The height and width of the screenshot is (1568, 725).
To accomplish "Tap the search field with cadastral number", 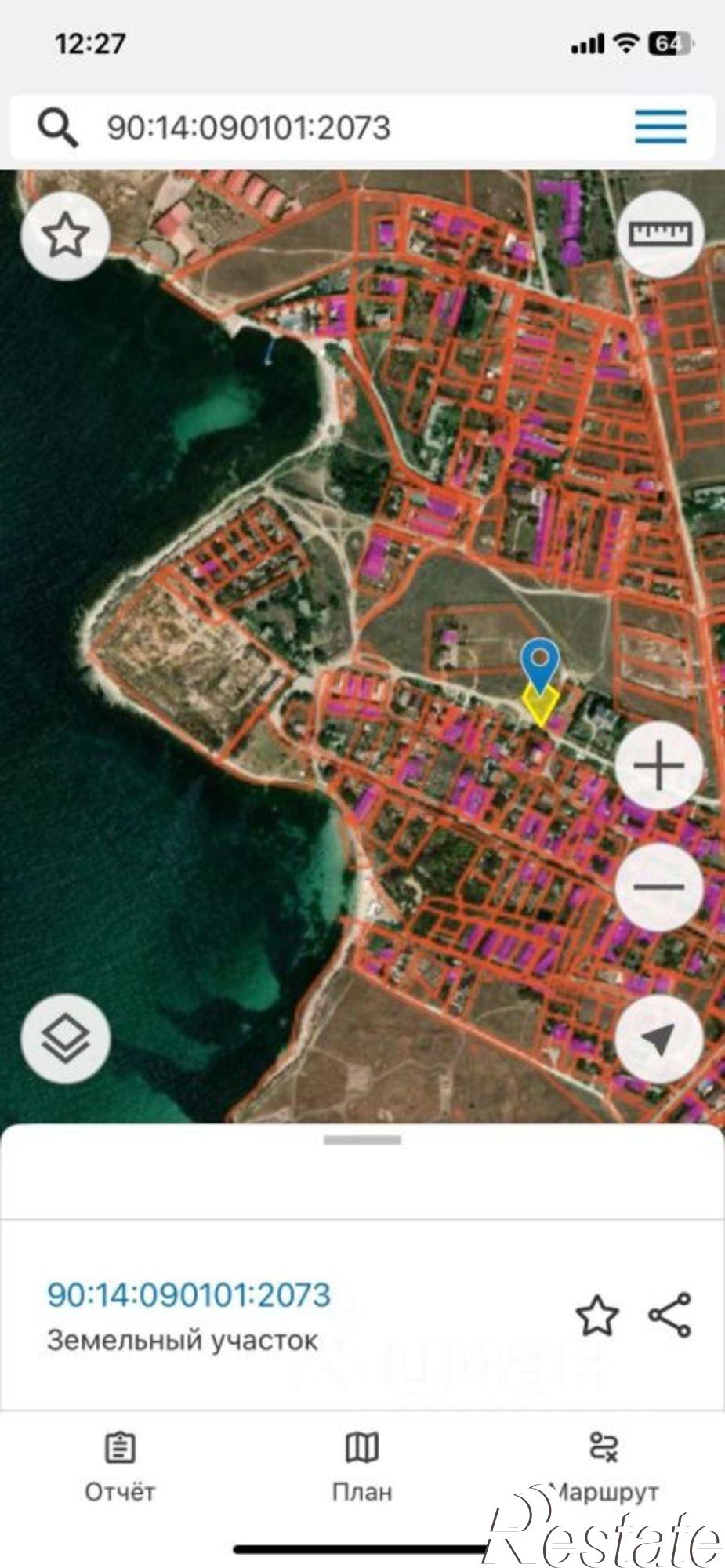I will pyautogui.click(x=314, y=128).
